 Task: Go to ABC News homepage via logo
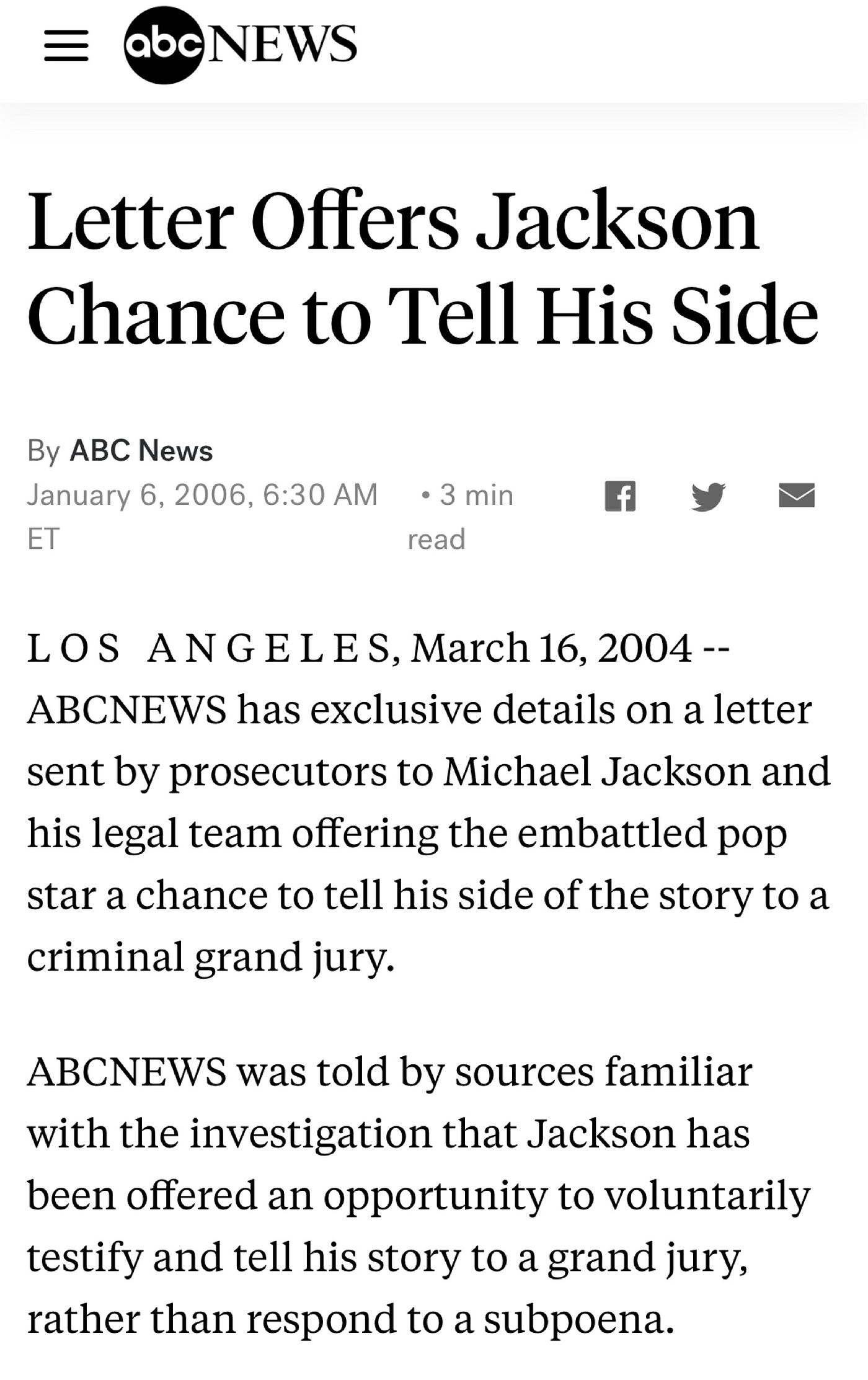tap(241, 45)
